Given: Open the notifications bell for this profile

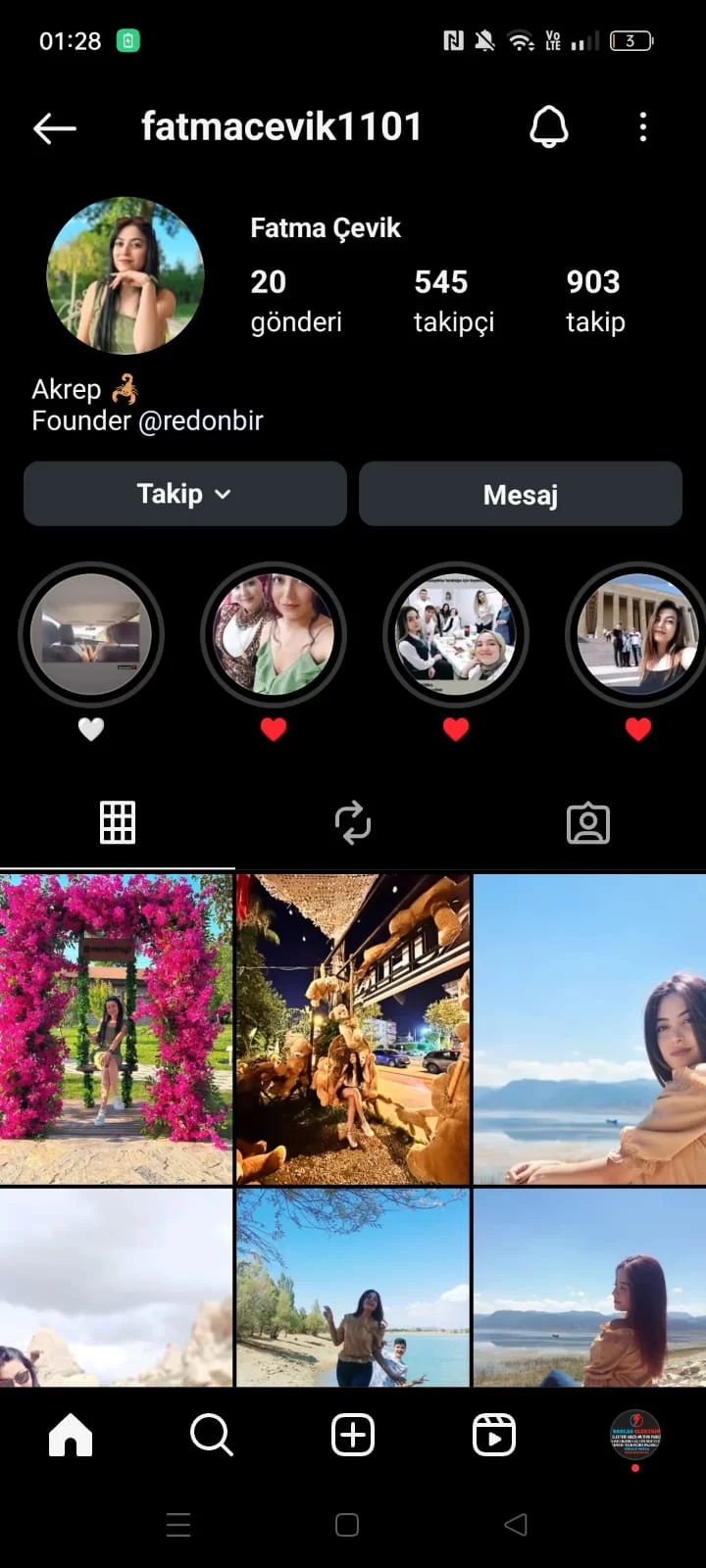Looking at the screenshot, I should pyautogui.click(x=549, y=127).
